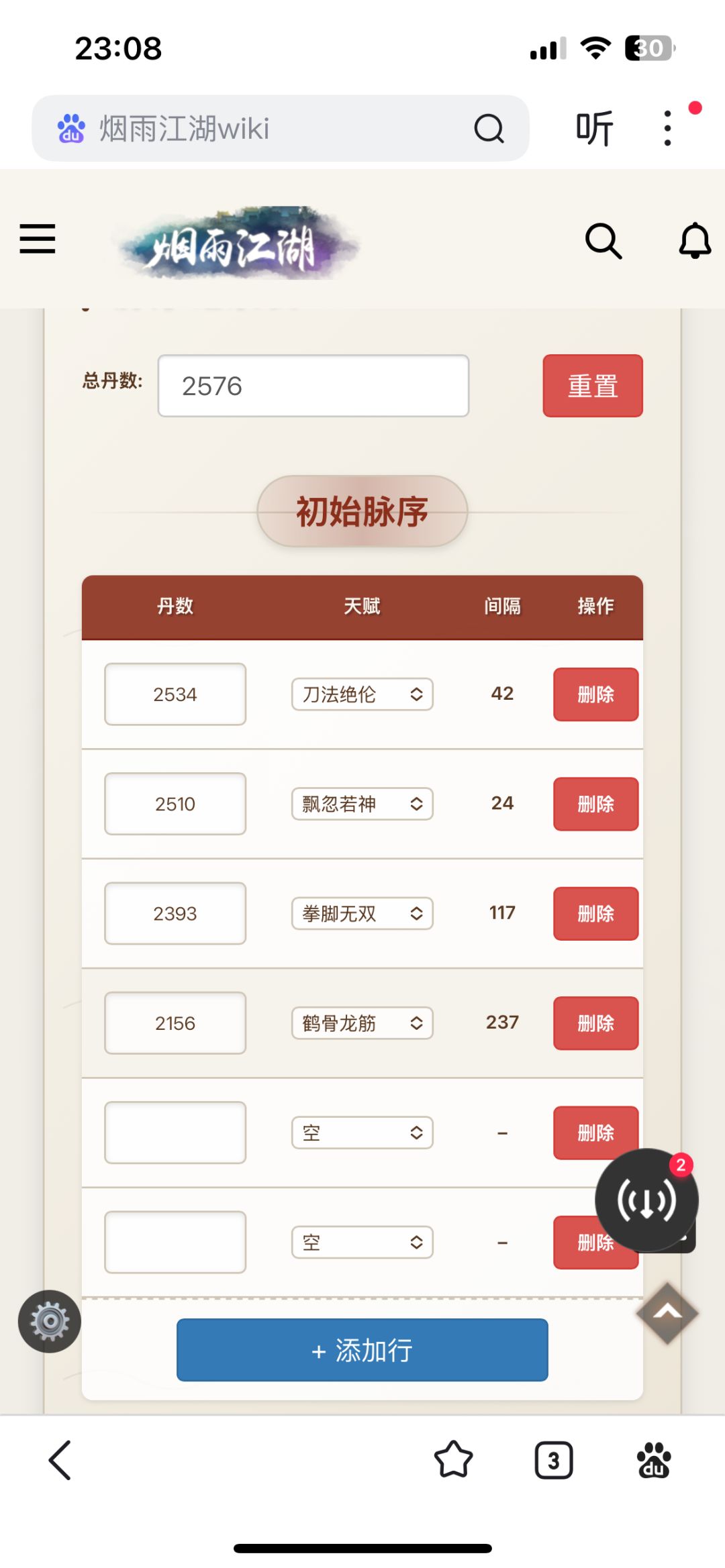Edit the 丹数 field showing 2534
725x1568 pixels.
click(x=175, y=694)
